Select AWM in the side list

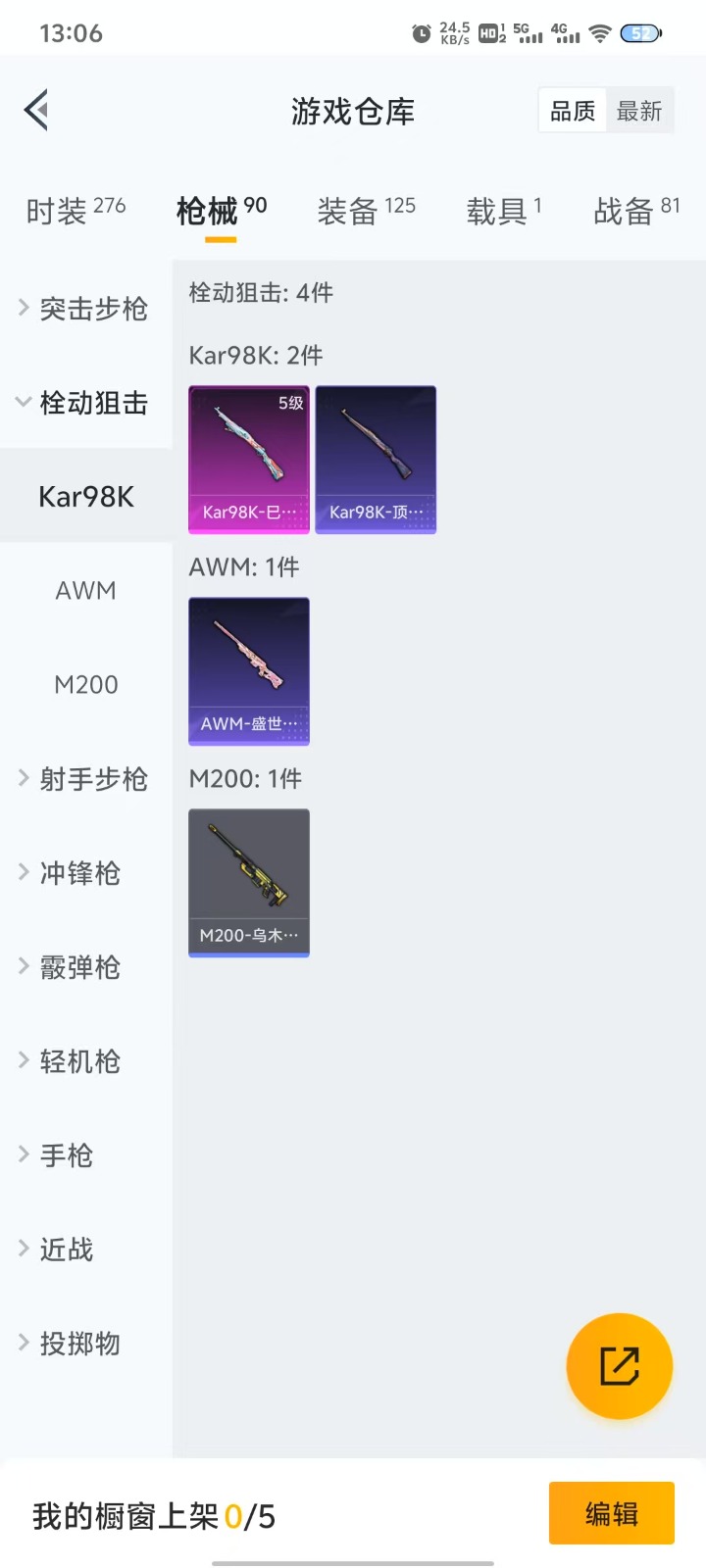[x=86, y=591]
